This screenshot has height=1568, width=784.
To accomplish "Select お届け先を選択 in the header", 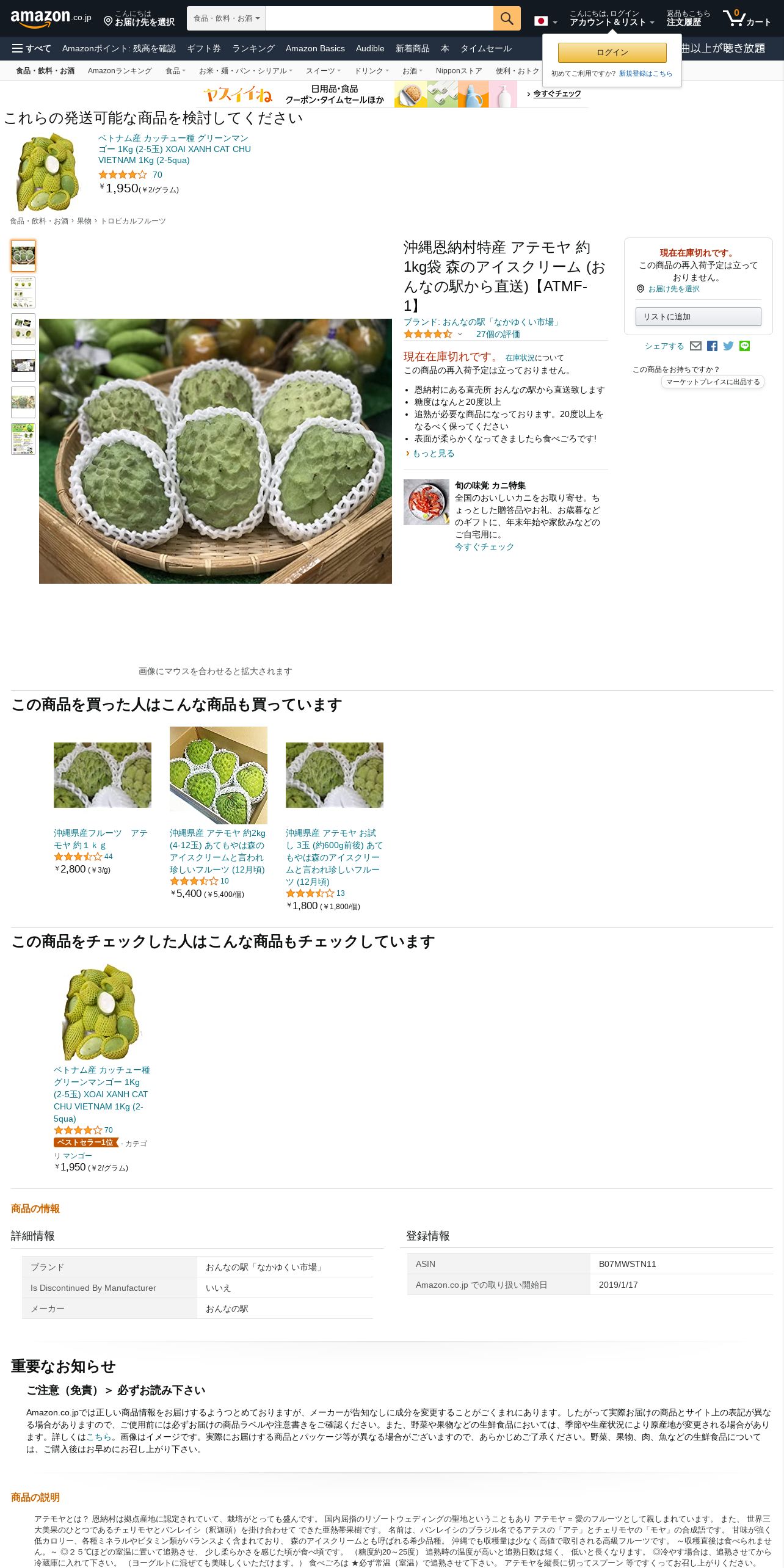I will pyautogui.click(x=139, y=18).
